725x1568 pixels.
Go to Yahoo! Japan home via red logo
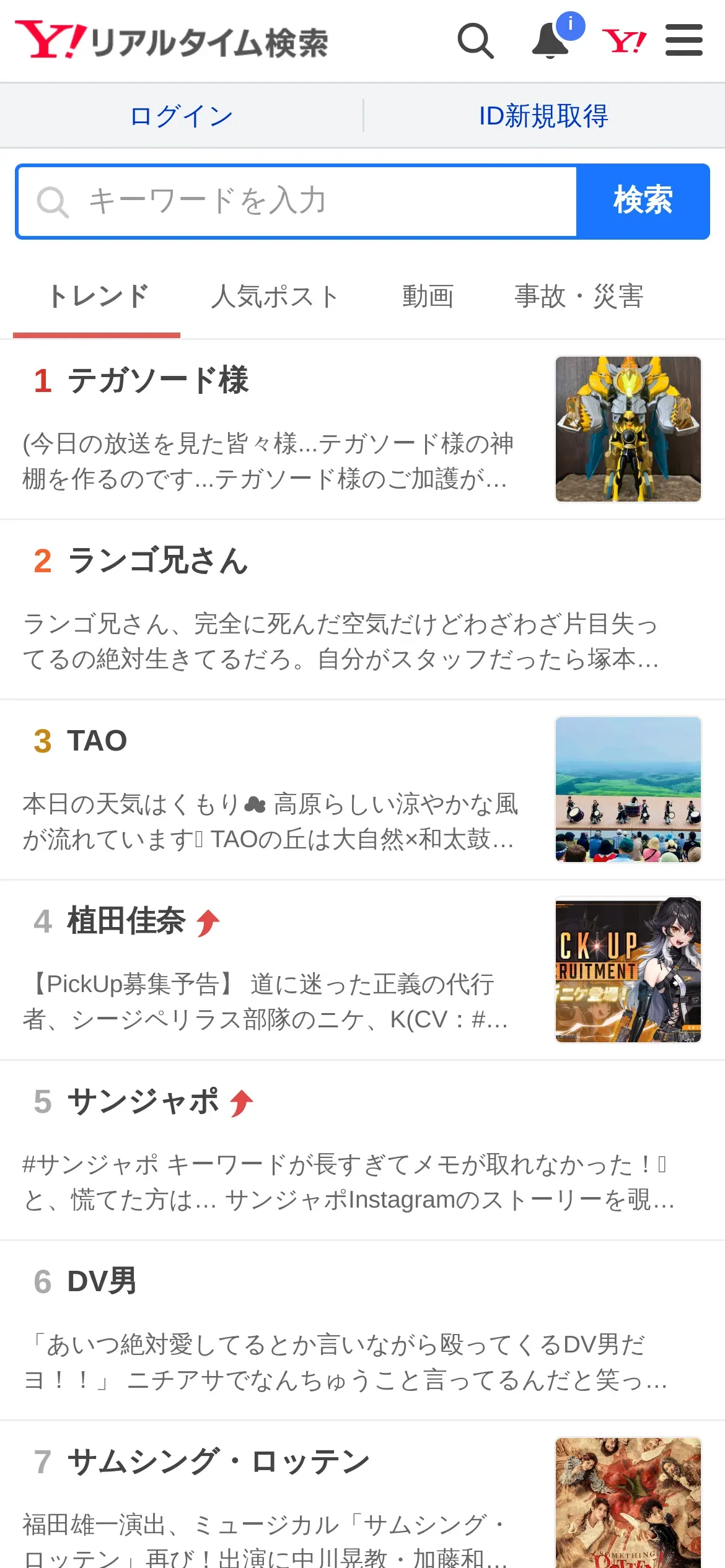(624, 41)
